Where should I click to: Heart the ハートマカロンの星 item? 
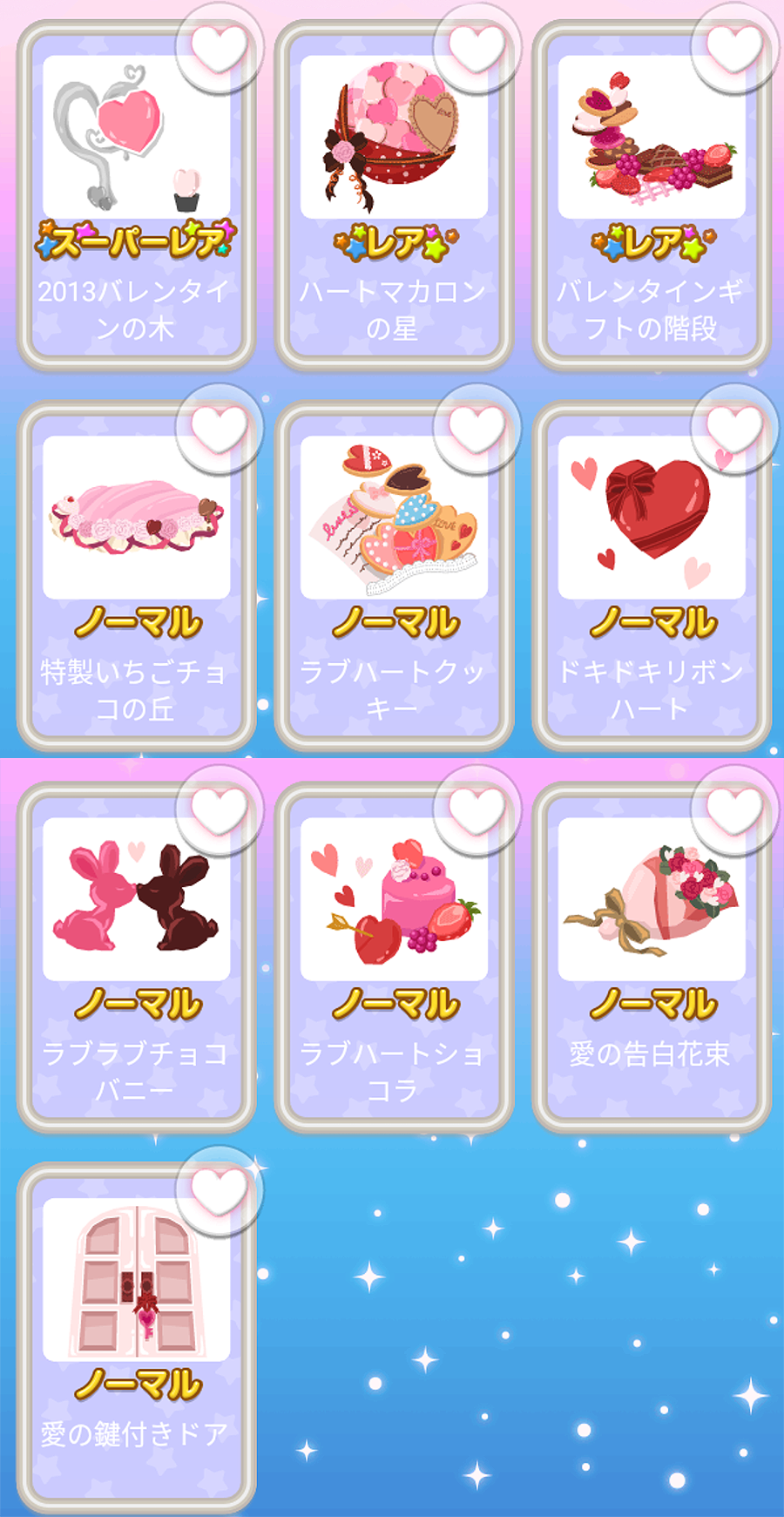[x=476, y=48]
